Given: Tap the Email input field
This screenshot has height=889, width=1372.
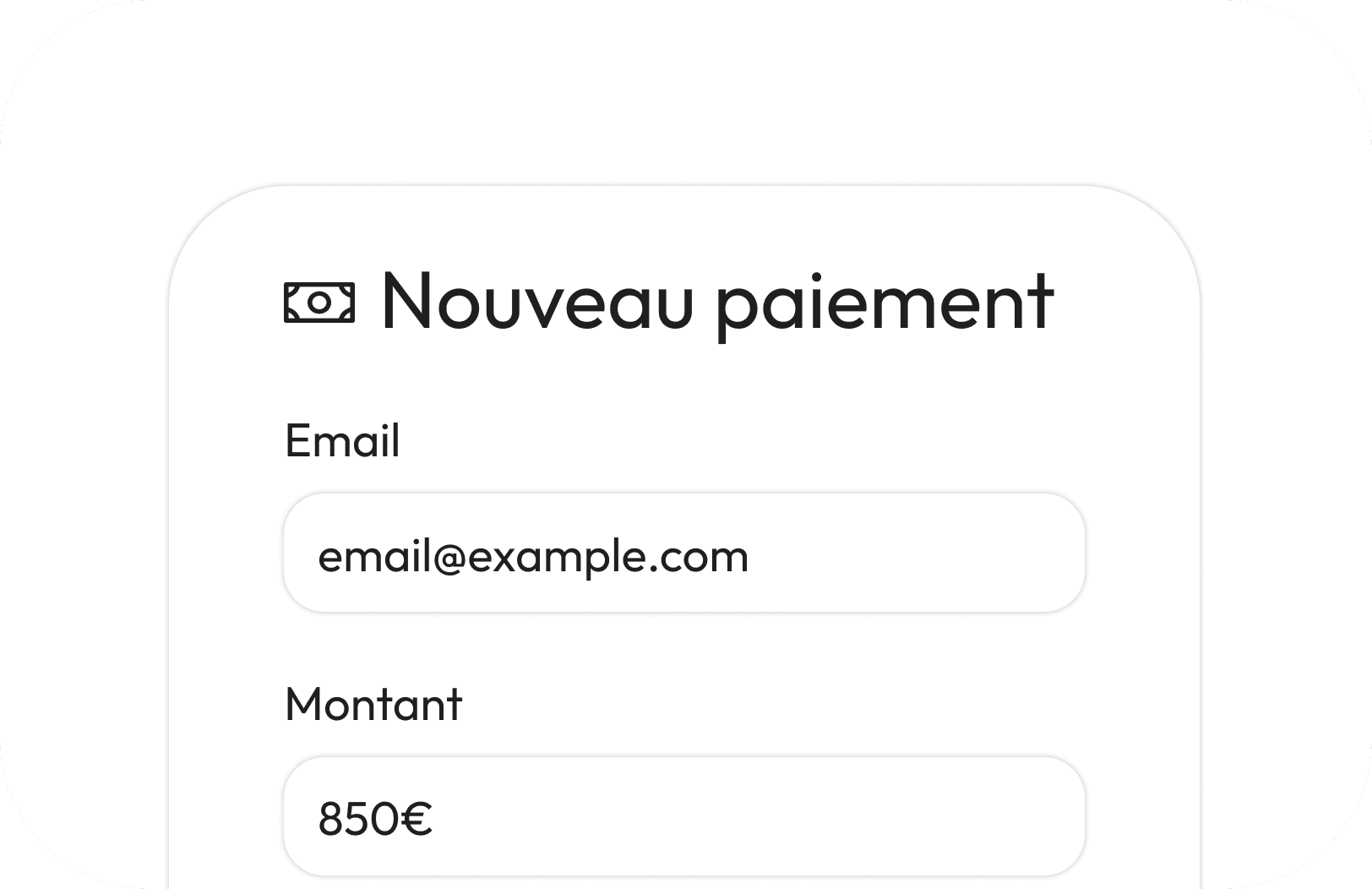Looking at the screenshot, I should pyautogui.click(x=683, y=554).
